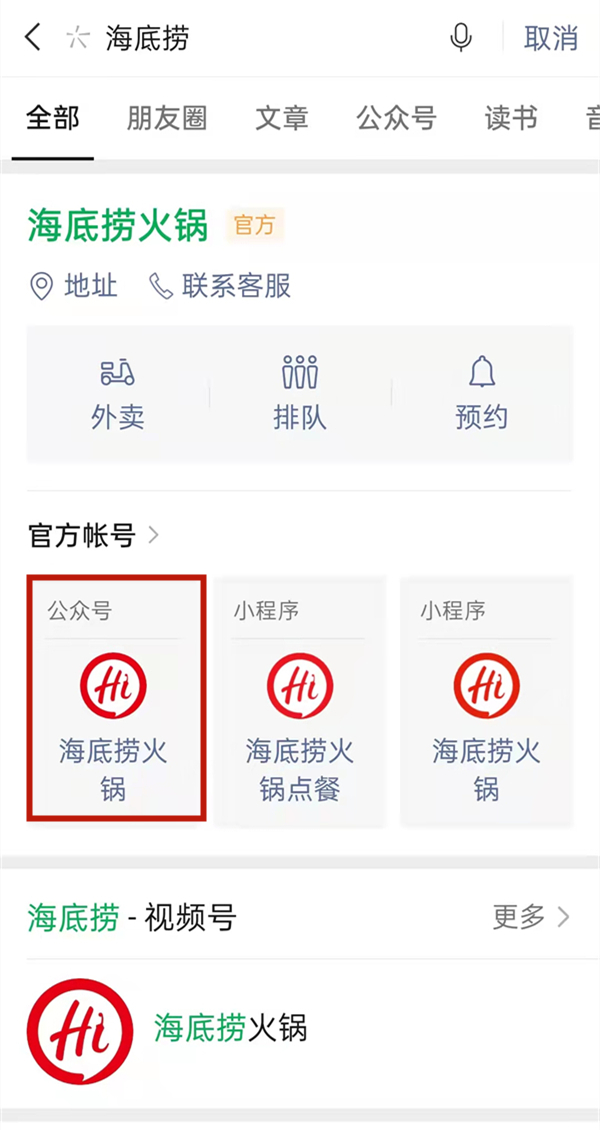
Task: View the 地址 location link
Action: 74,286
